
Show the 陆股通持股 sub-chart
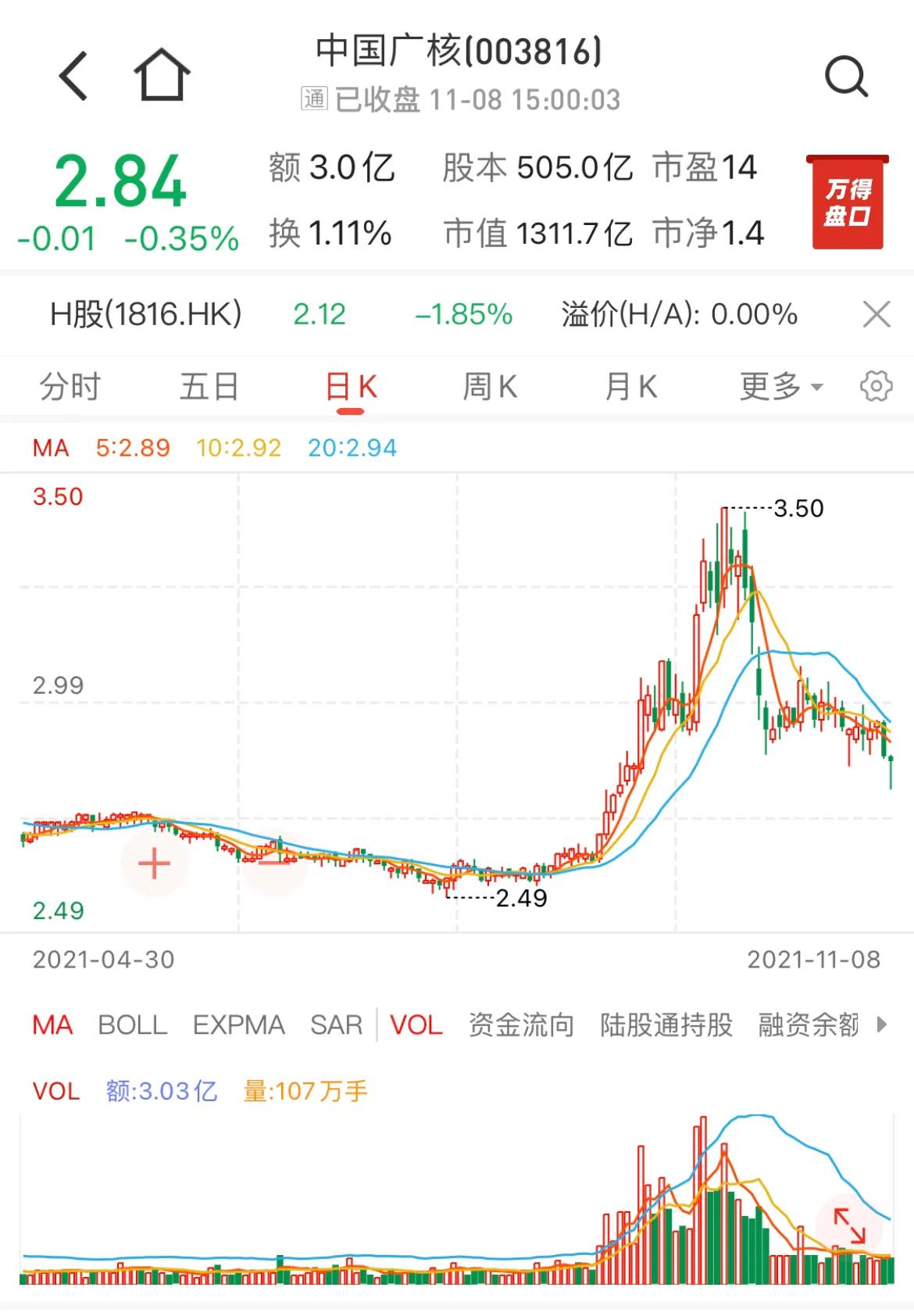[666, 1025]
